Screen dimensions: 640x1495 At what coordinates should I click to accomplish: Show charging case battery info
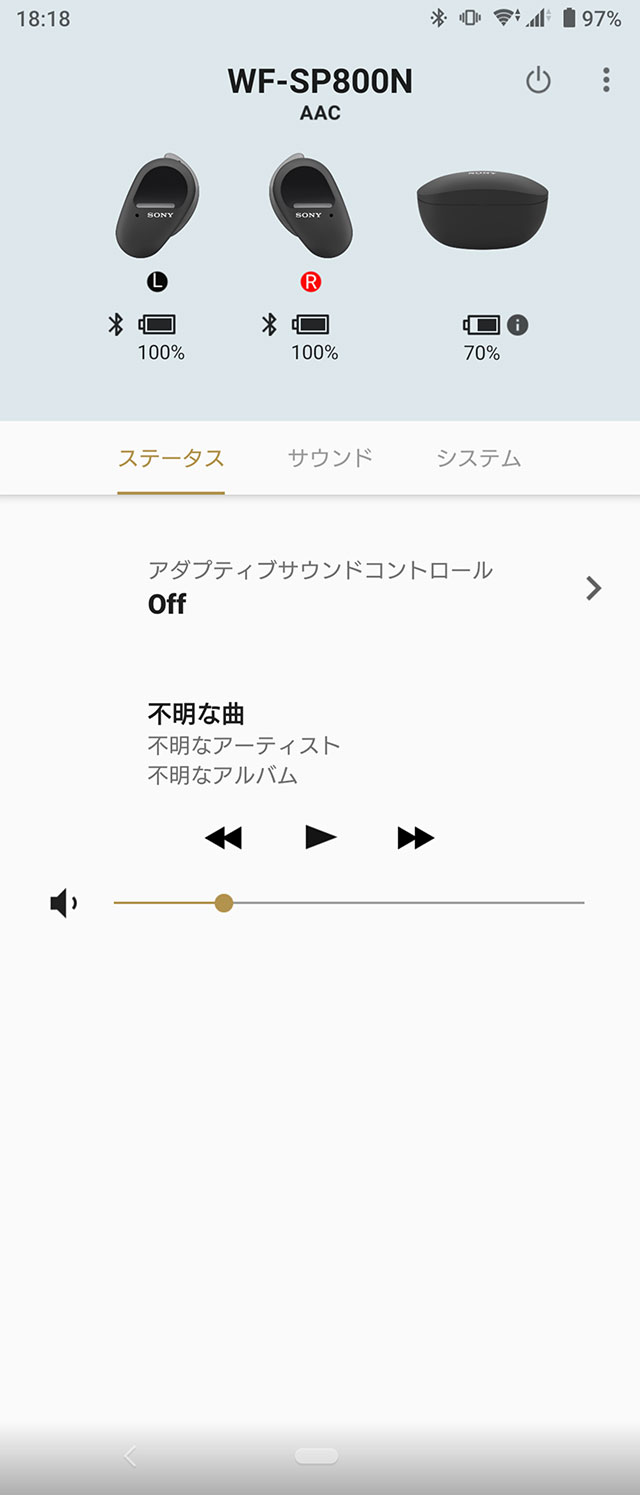517,325
